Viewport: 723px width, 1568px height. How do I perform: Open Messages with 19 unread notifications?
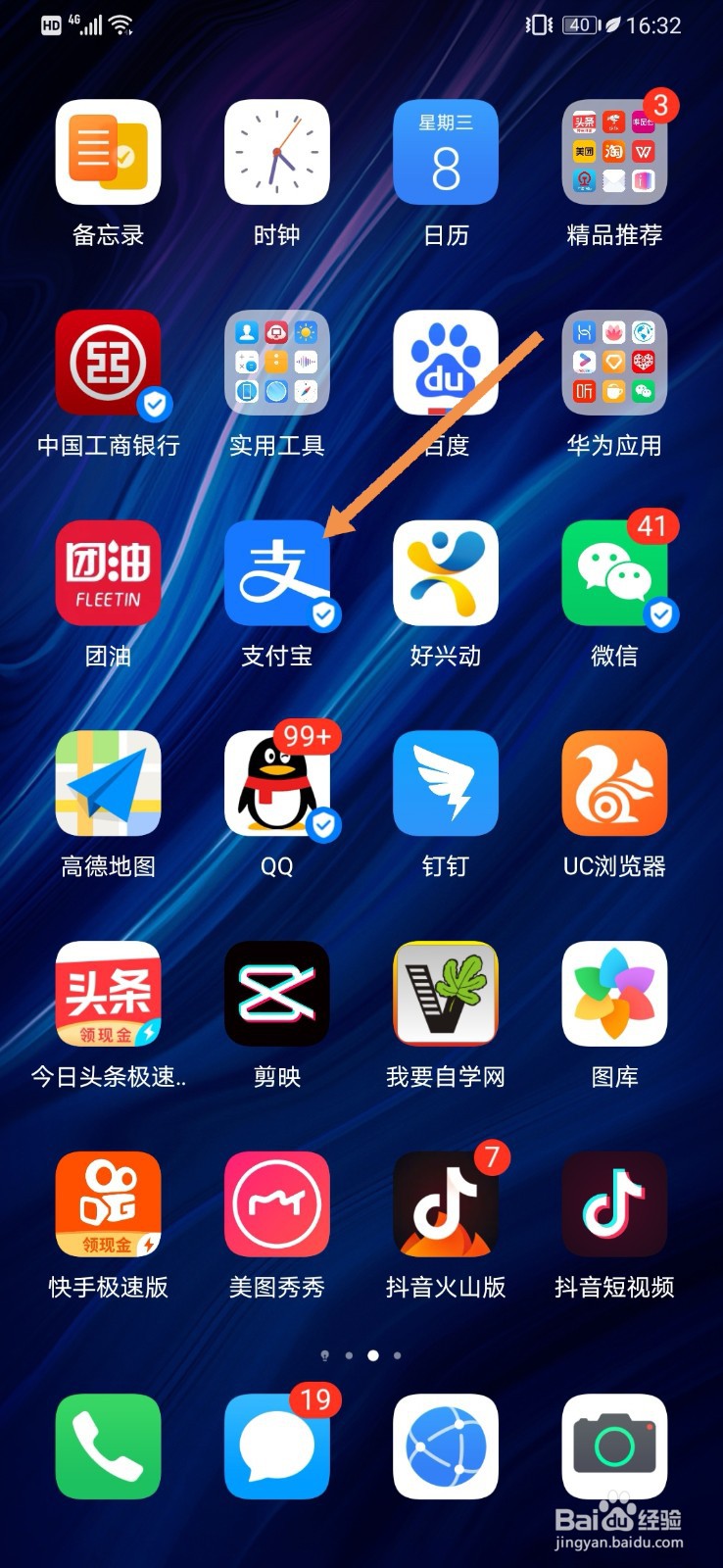tap(277, 1447)
